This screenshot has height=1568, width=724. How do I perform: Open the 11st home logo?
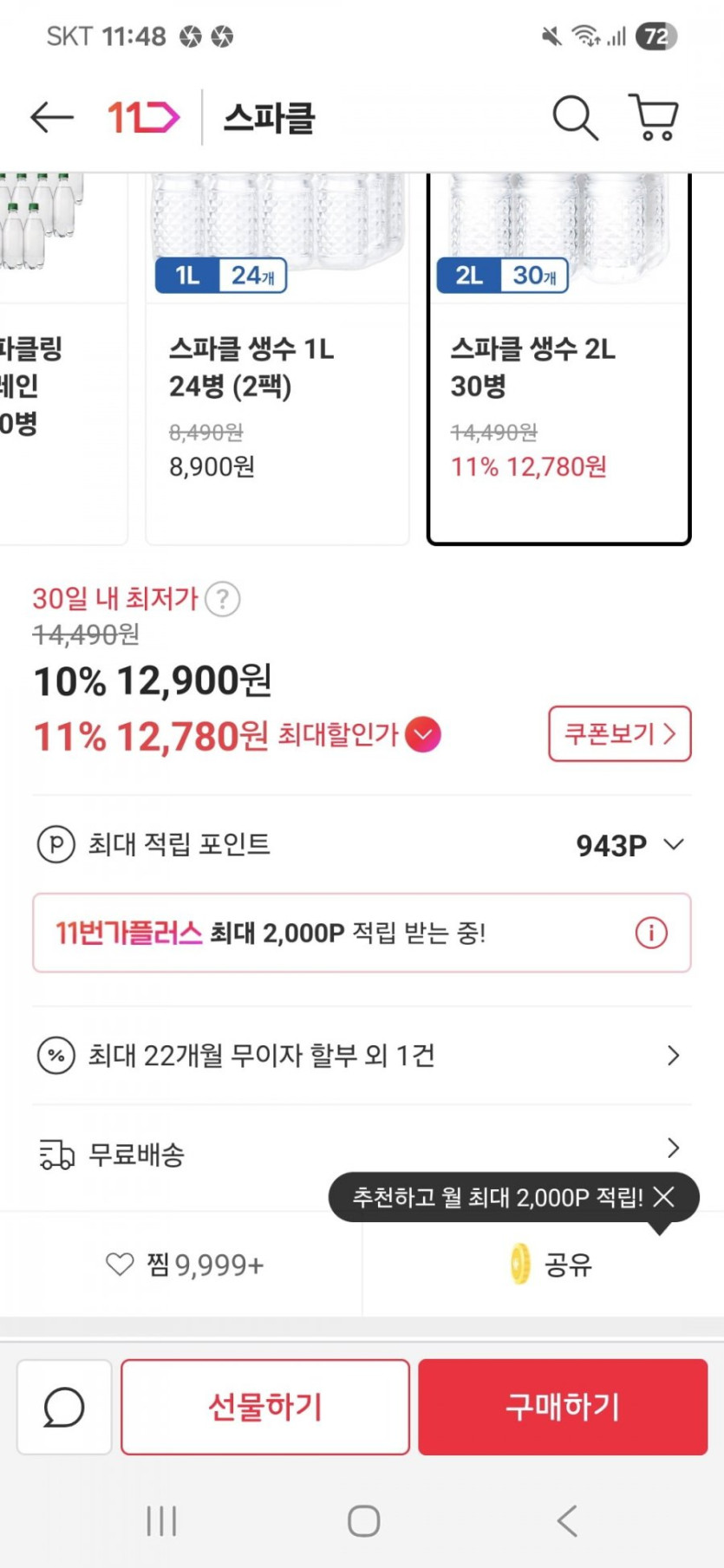click(x=143, y=117)
